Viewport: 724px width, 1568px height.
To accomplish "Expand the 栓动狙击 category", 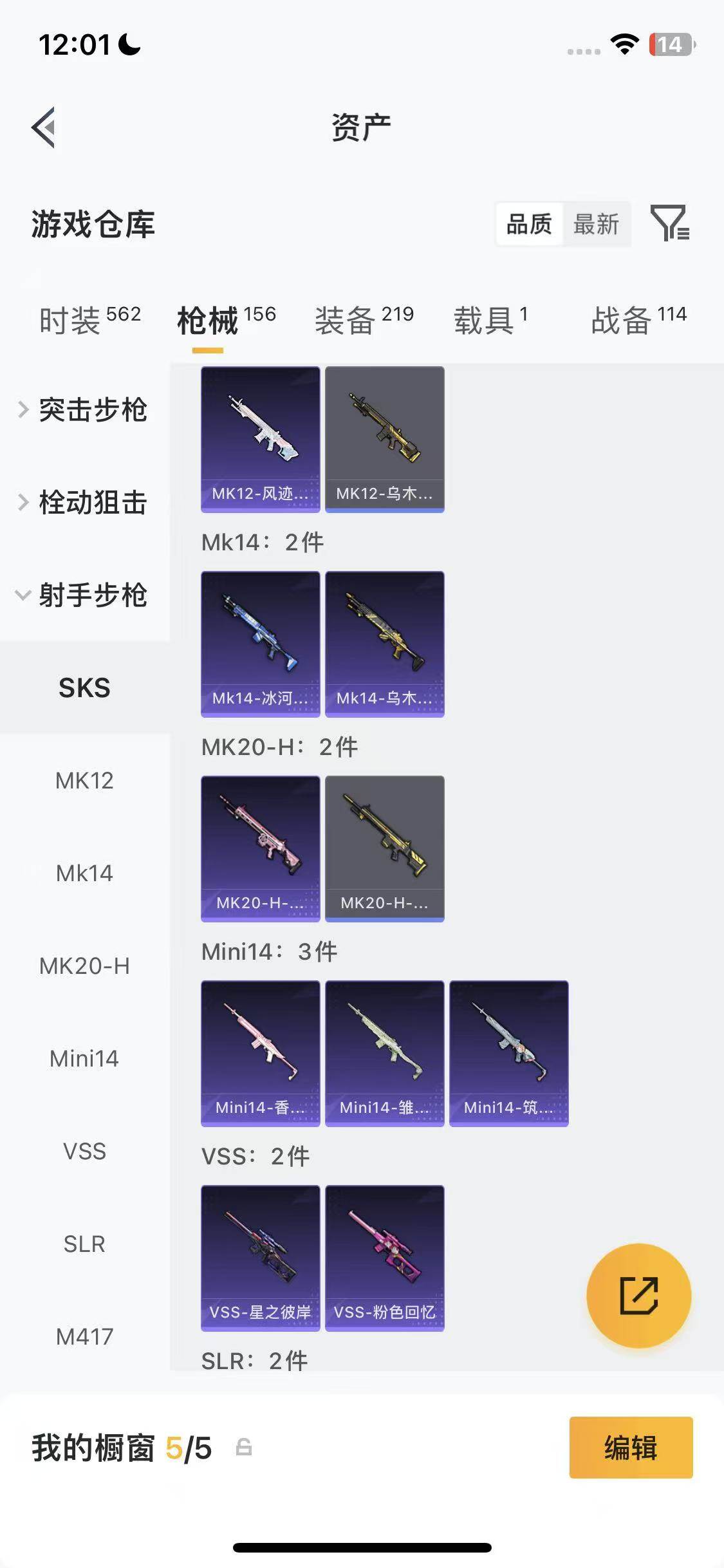I will (84, 503).
